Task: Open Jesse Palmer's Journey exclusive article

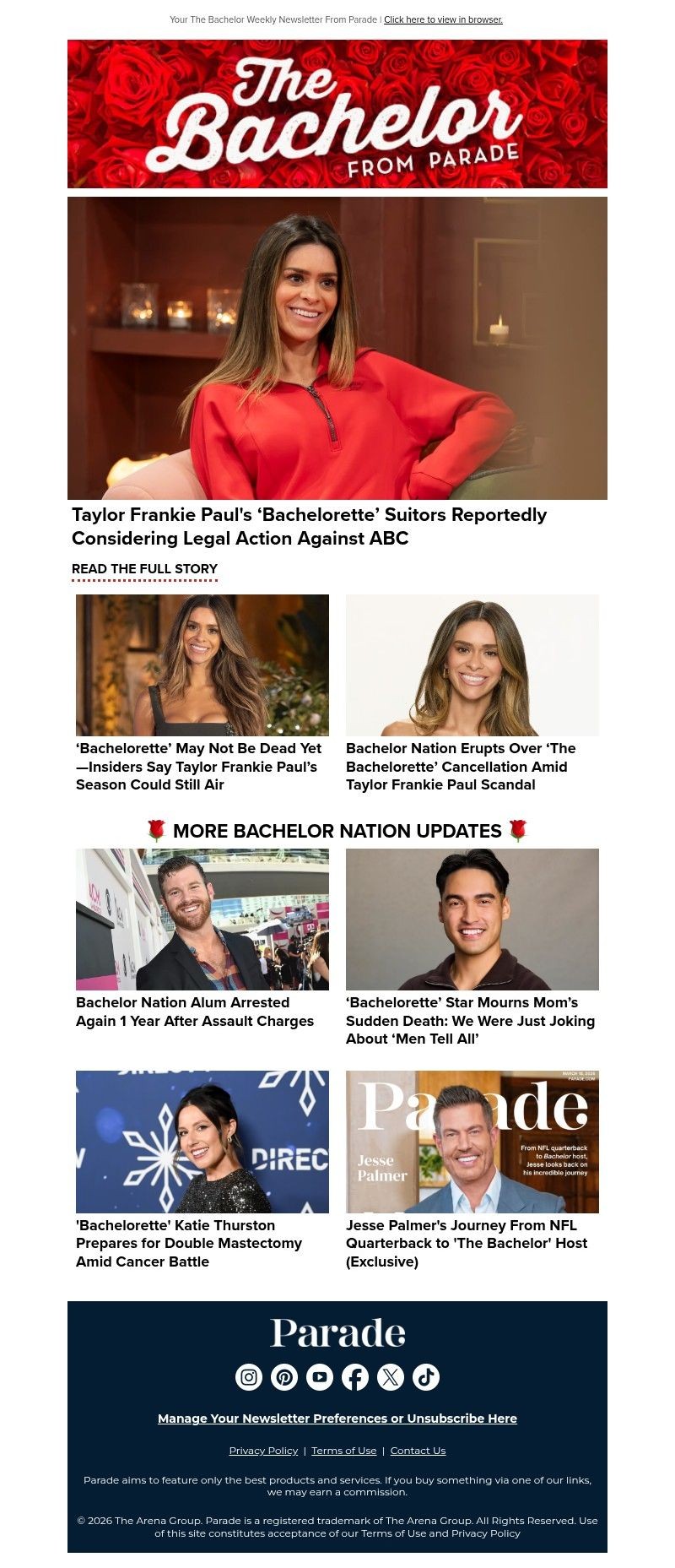Action: [467, 1243]
